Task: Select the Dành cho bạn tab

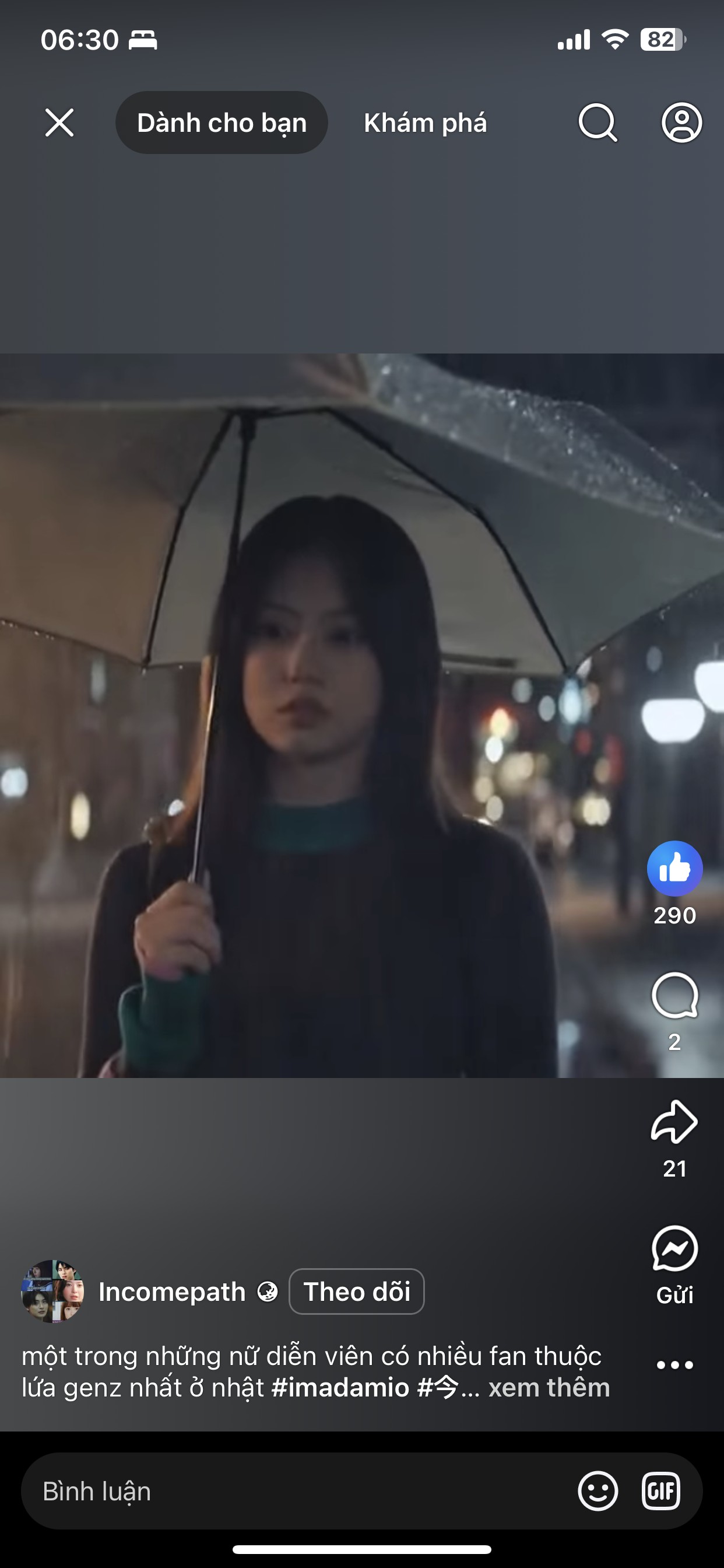Action: (x=222, y=123)
